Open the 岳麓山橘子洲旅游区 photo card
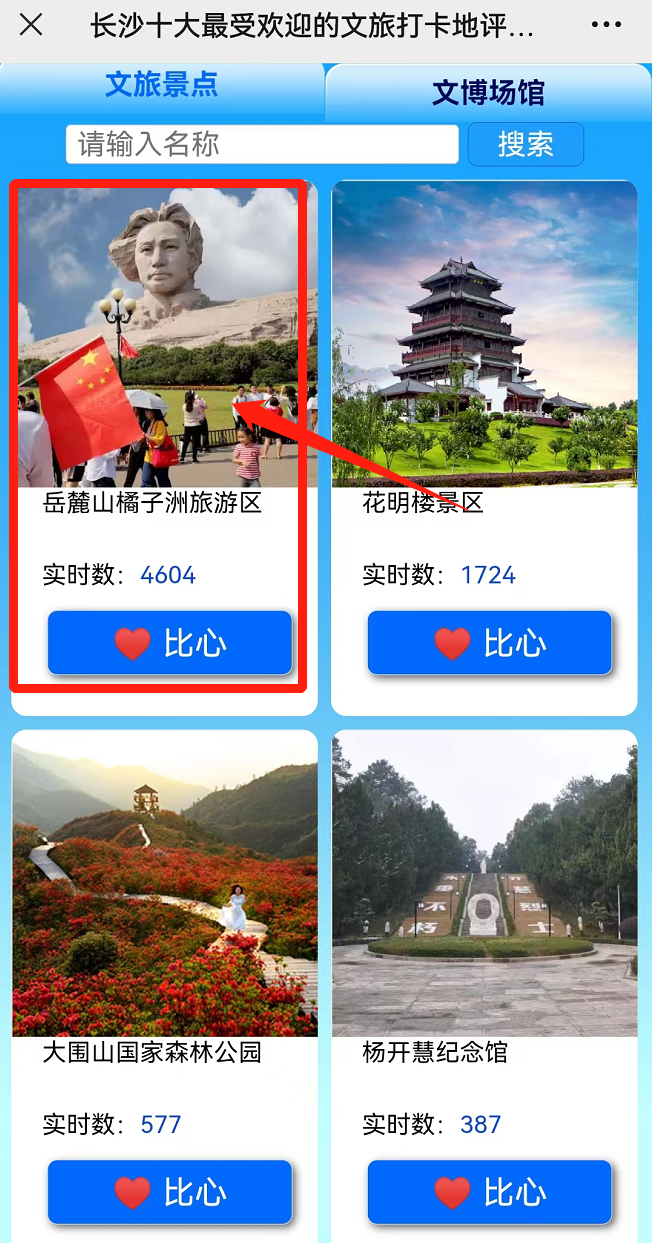652x1243 pixels. click(x=165, y=335)
